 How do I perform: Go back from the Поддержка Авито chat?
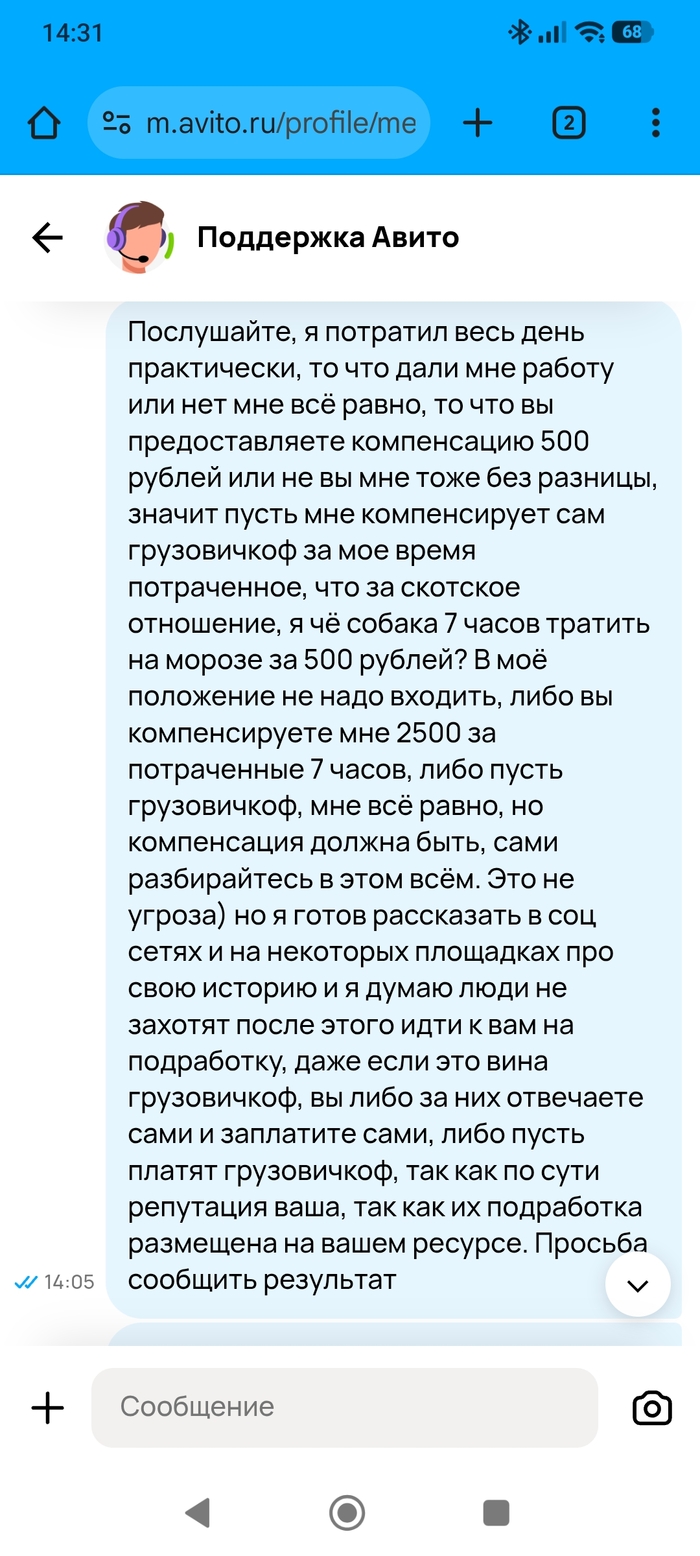click(47, 237)
